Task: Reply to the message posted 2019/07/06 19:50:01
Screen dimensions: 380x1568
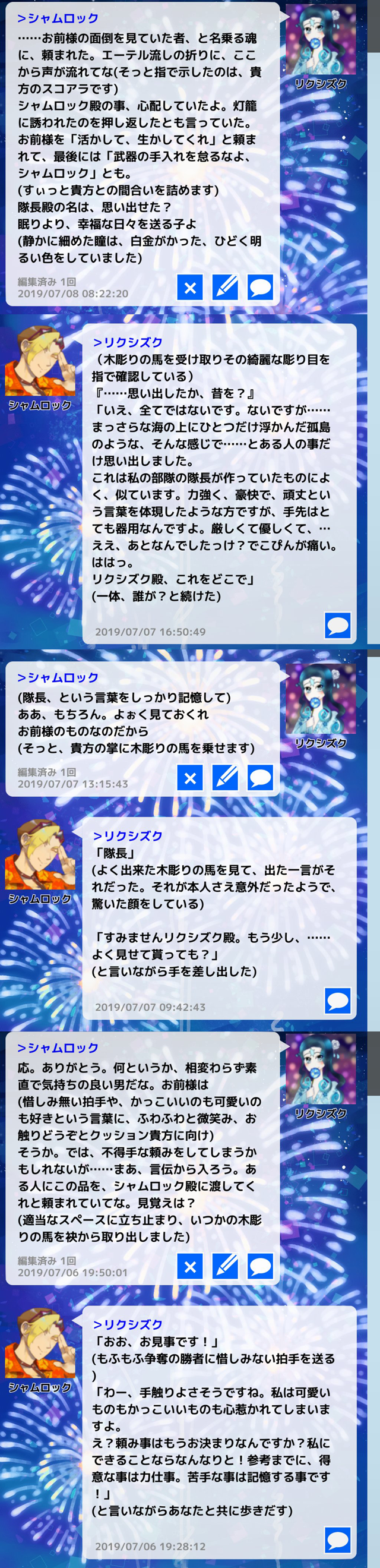Action: pos(260,1267)
